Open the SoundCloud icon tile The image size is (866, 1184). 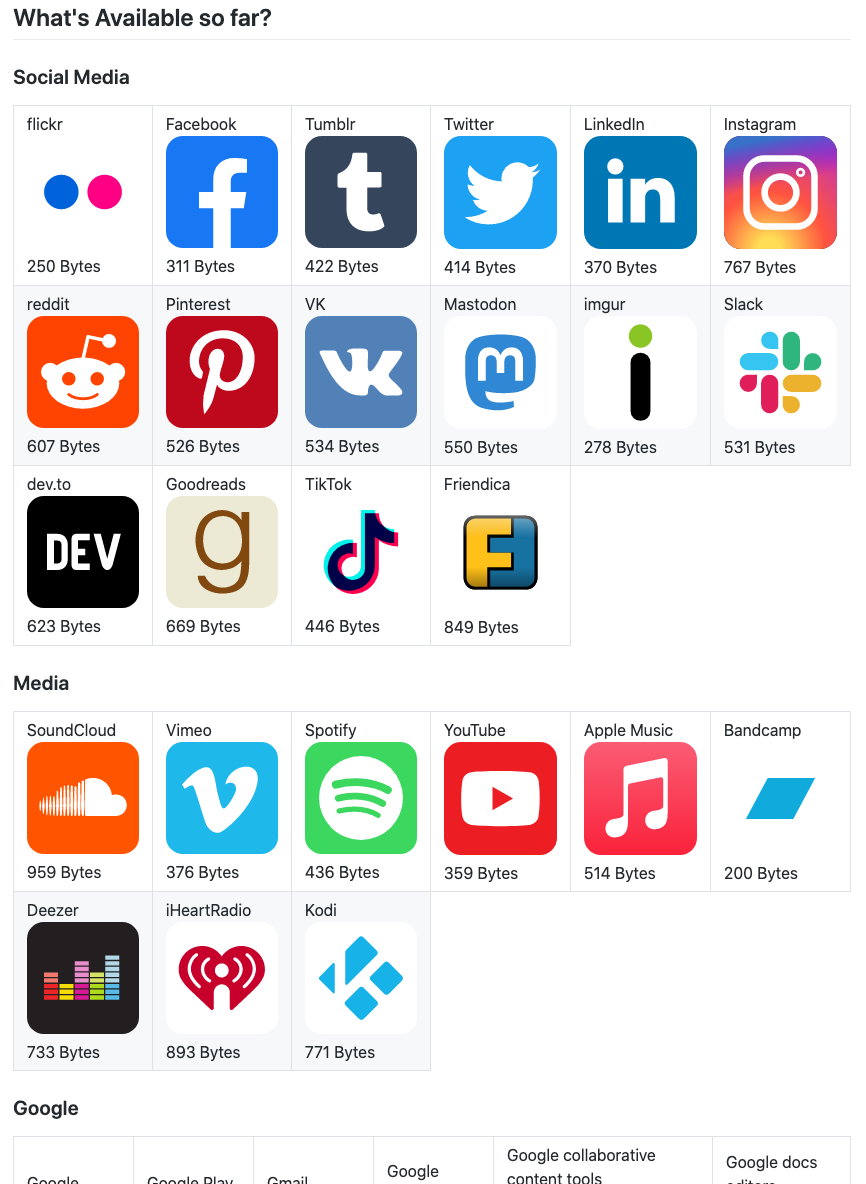click(83, 798)
